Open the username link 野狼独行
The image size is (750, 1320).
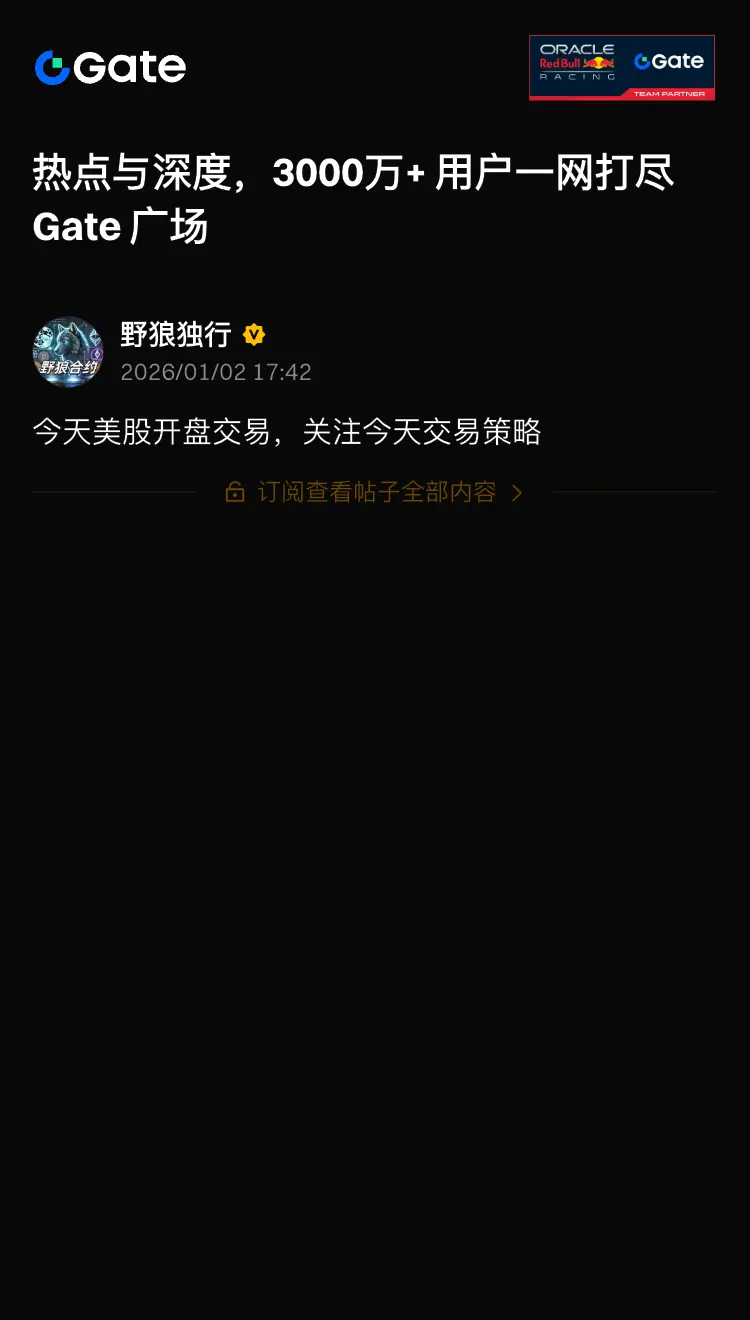click(177, 335)
